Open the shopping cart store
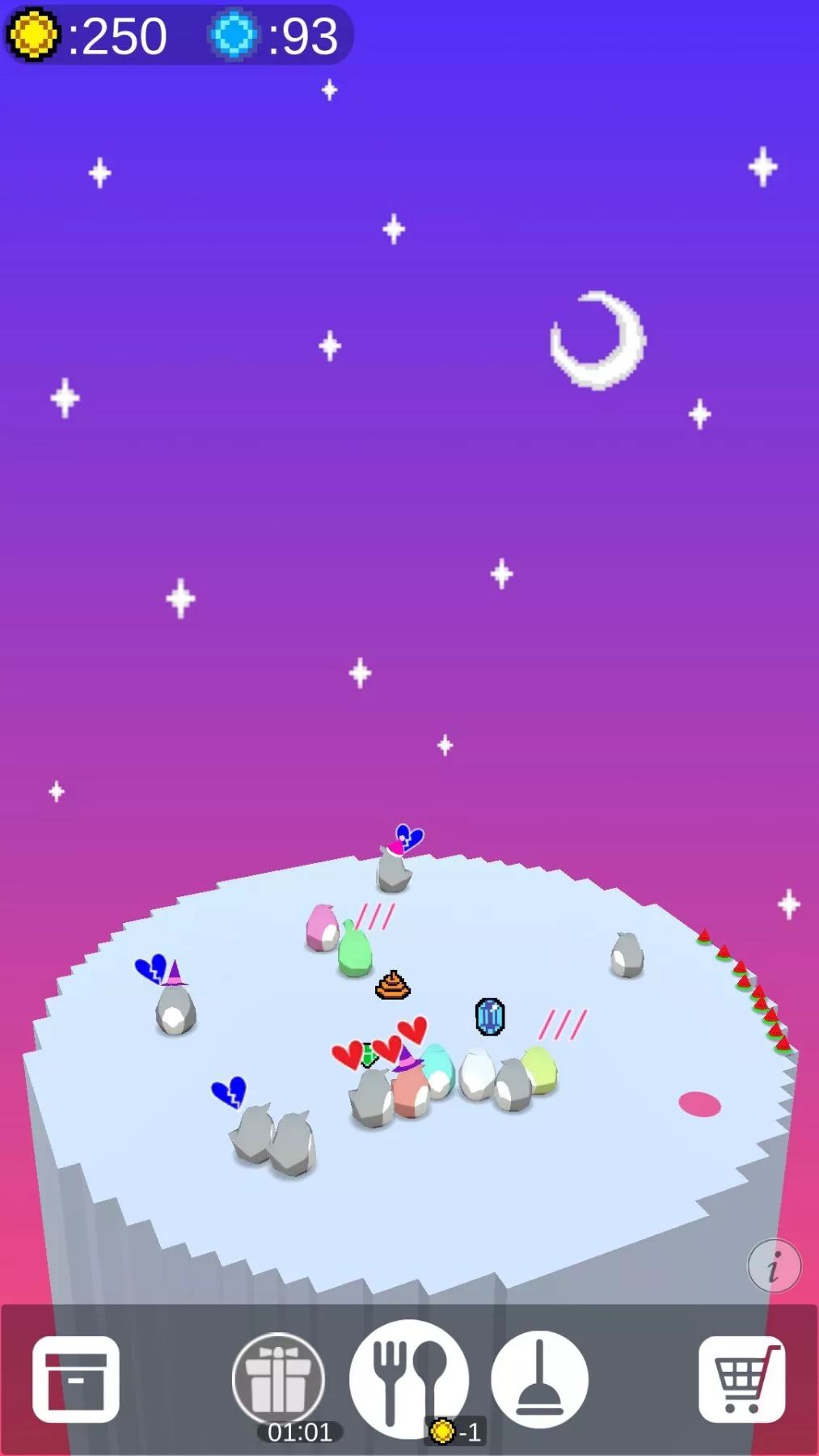819x1456 pixels. [x=741, y=1379]
